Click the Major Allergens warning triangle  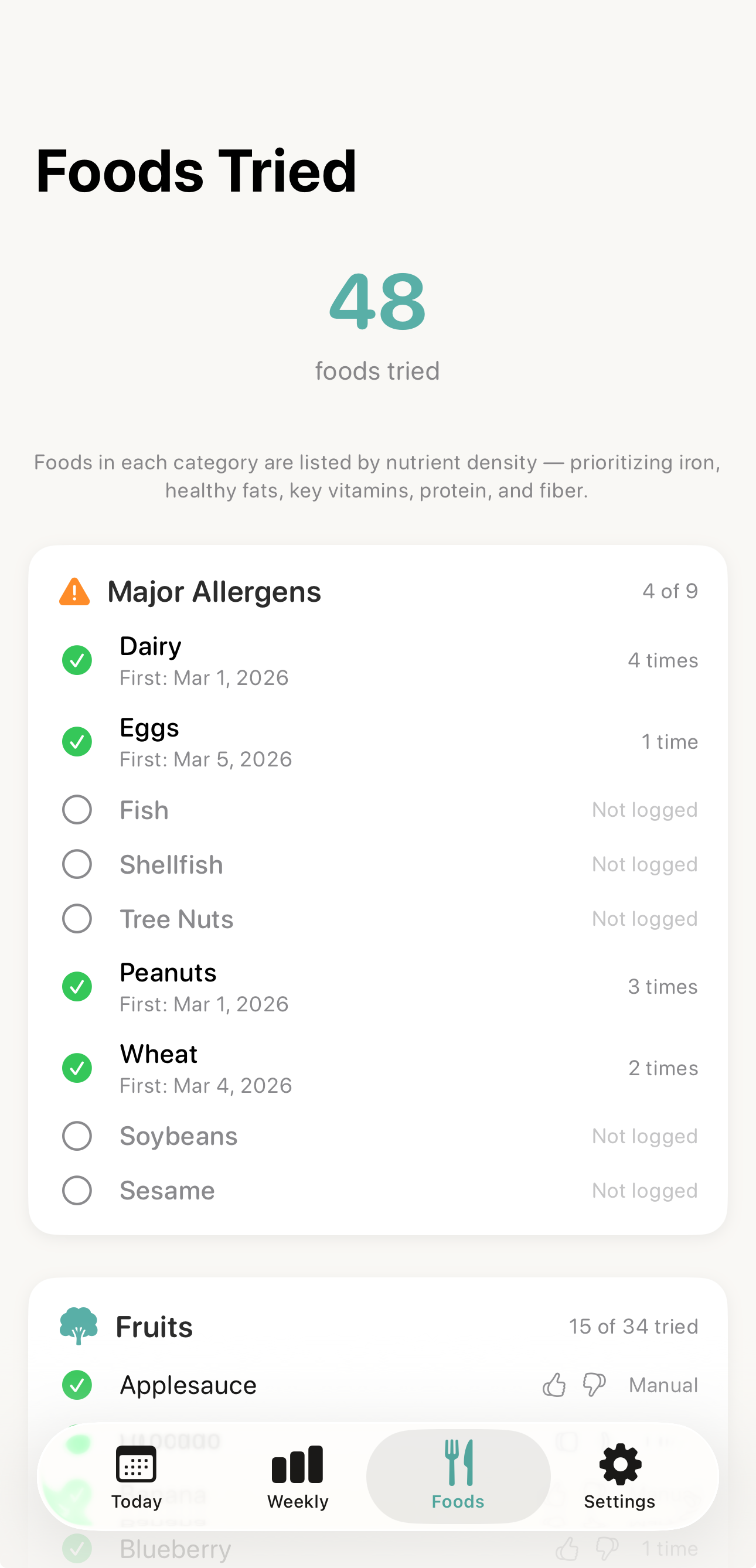tap(76, 591)
